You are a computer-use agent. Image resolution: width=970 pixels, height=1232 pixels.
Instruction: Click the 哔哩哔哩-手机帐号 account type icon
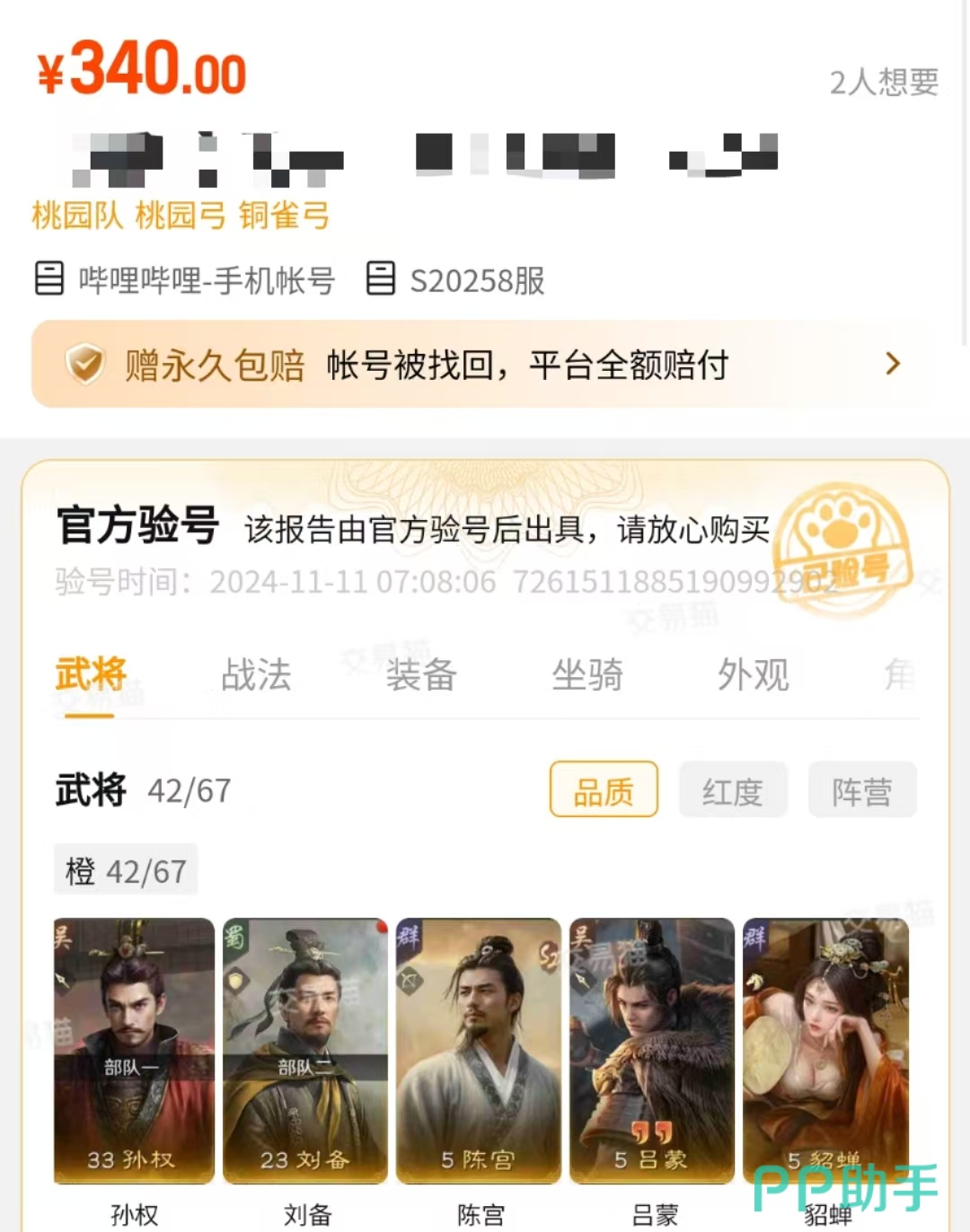[x=51, y=281]
